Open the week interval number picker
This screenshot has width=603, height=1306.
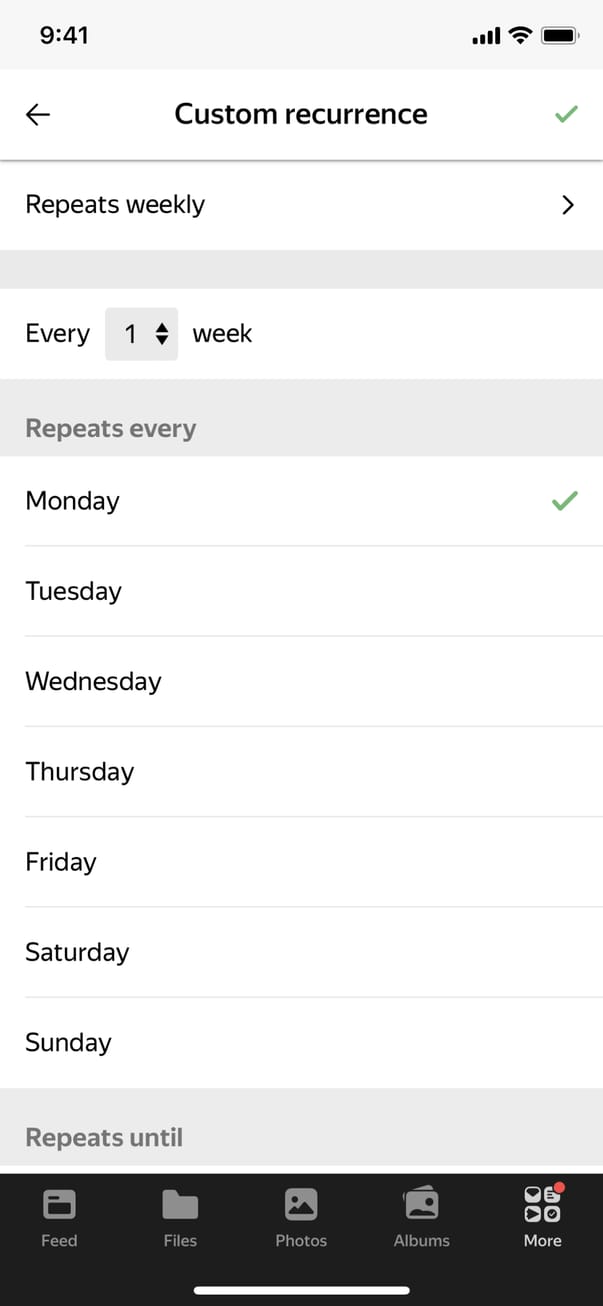coord(141,334)
